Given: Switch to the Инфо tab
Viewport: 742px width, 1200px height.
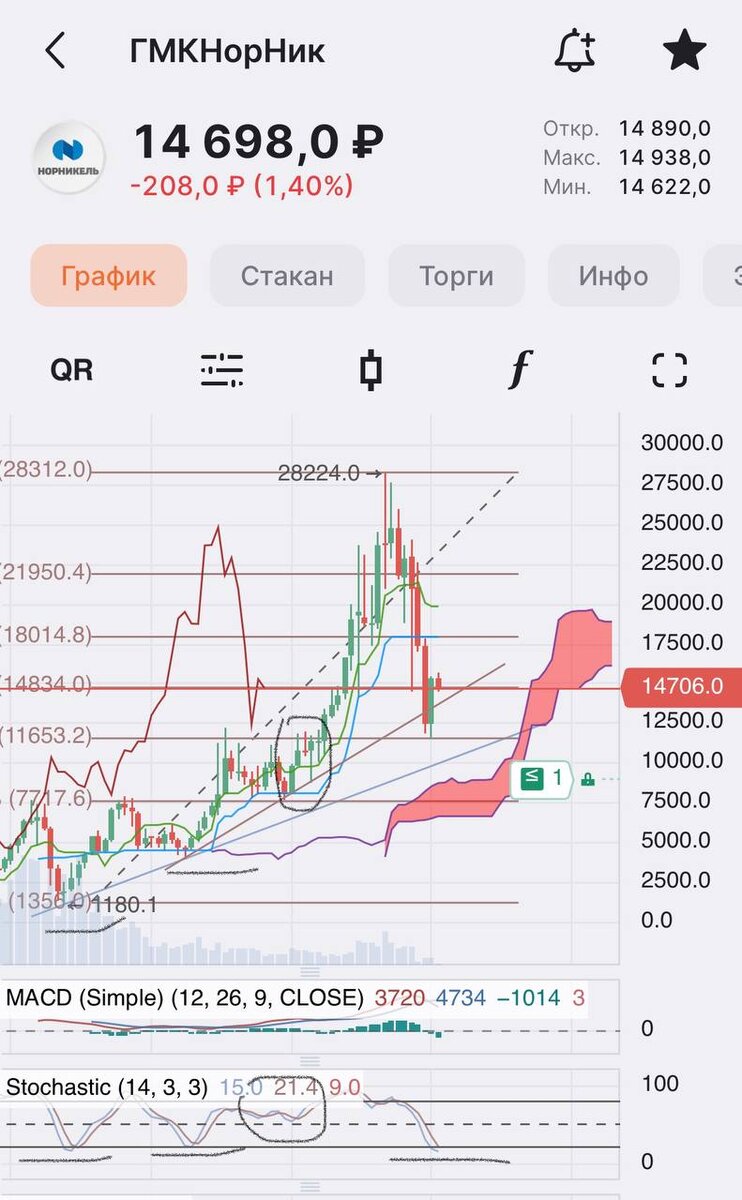Looking at the screenshot, I should click(613, 276).
